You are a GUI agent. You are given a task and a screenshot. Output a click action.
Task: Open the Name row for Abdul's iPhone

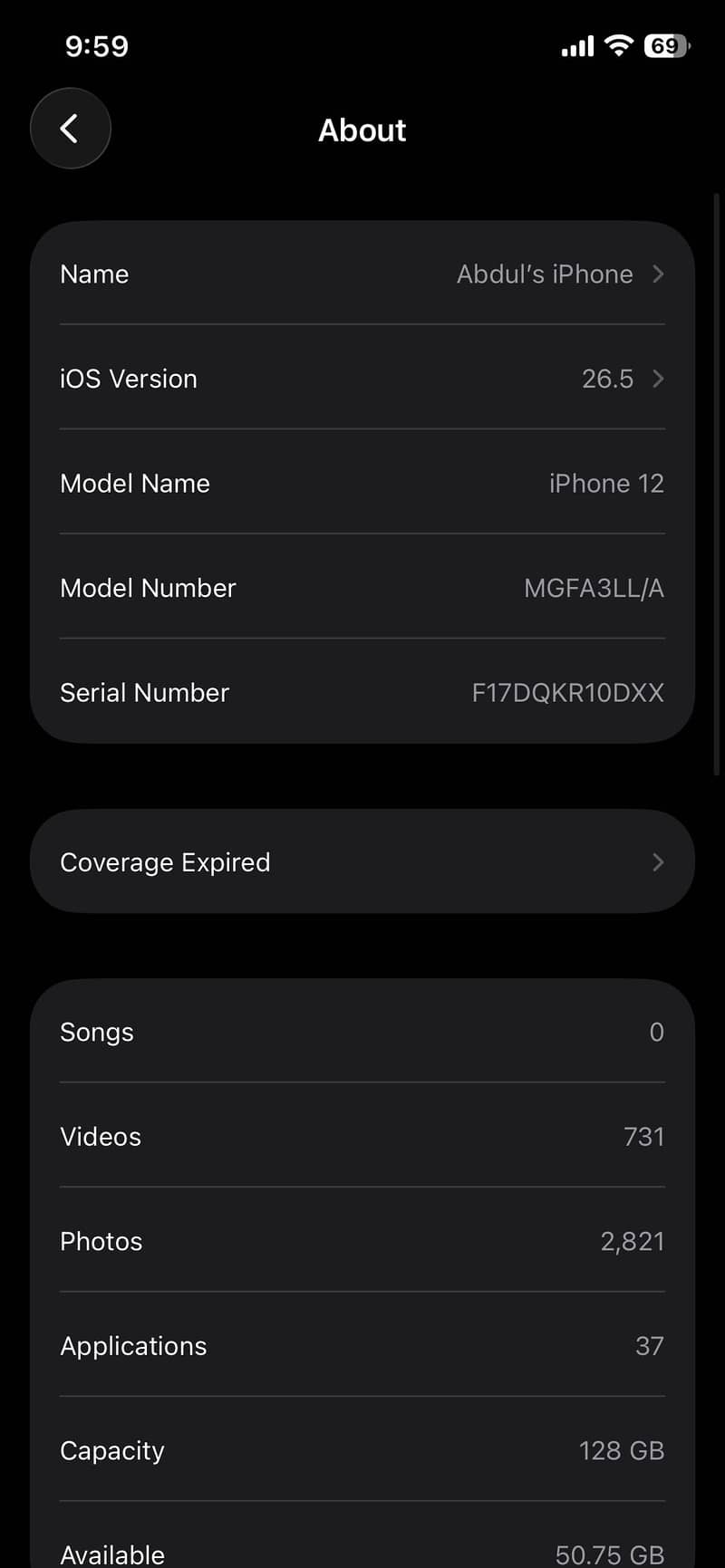[362, 274]
